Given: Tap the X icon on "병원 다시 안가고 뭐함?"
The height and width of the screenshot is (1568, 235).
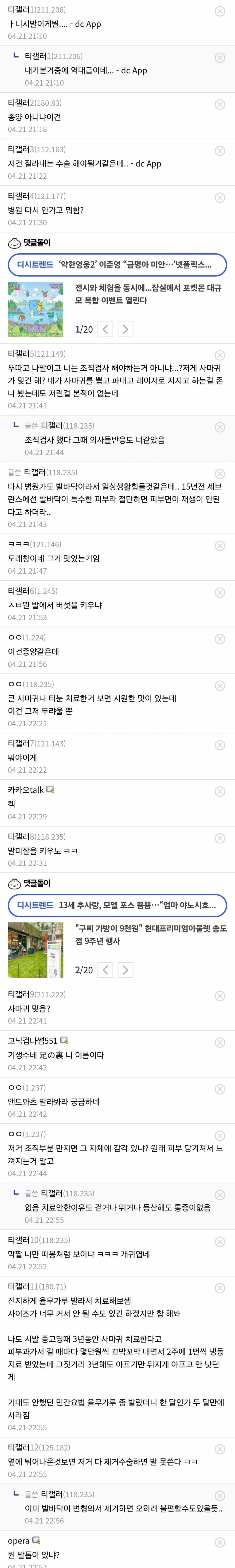Looking at the screenshot, I should [220, 198].
